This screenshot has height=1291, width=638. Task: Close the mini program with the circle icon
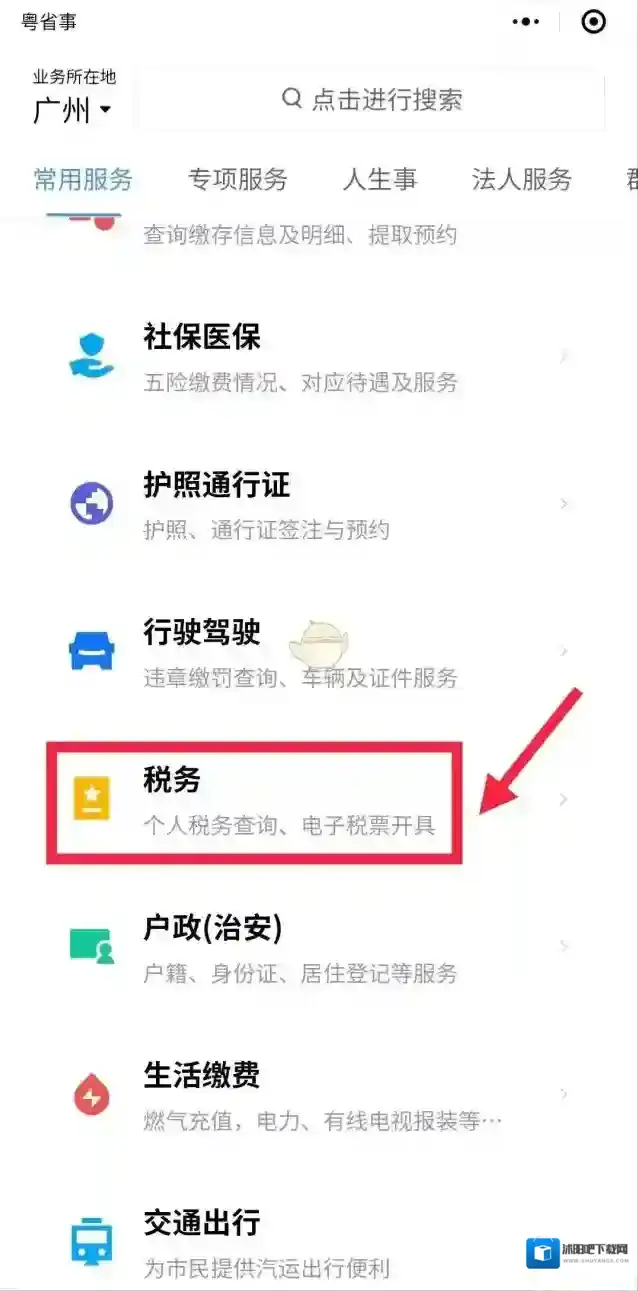(x=594, y=22)
